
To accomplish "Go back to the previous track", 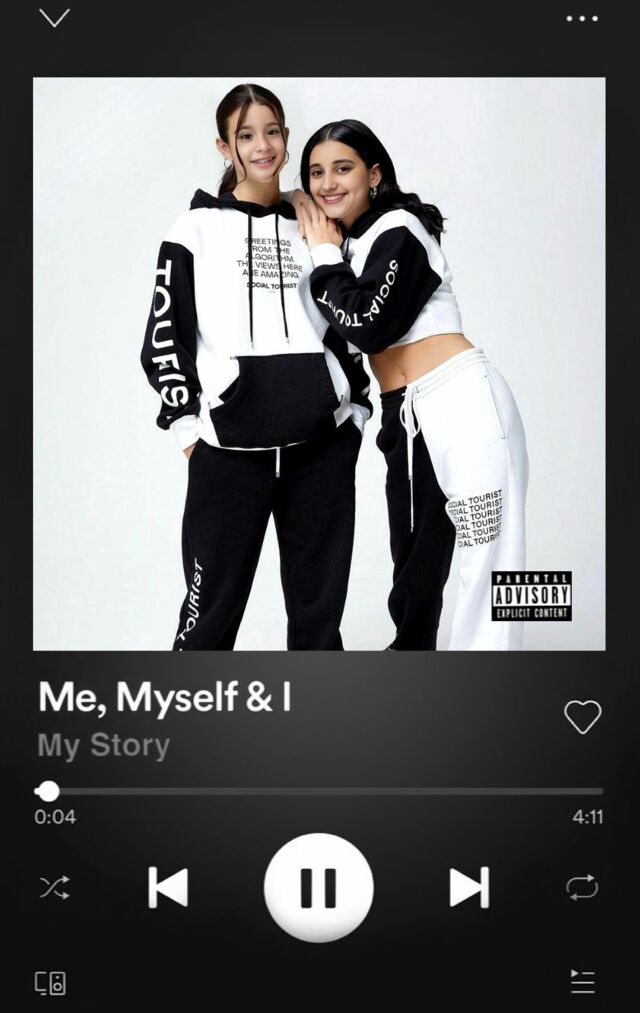I will pyautogui.click(x=168, y=887).
